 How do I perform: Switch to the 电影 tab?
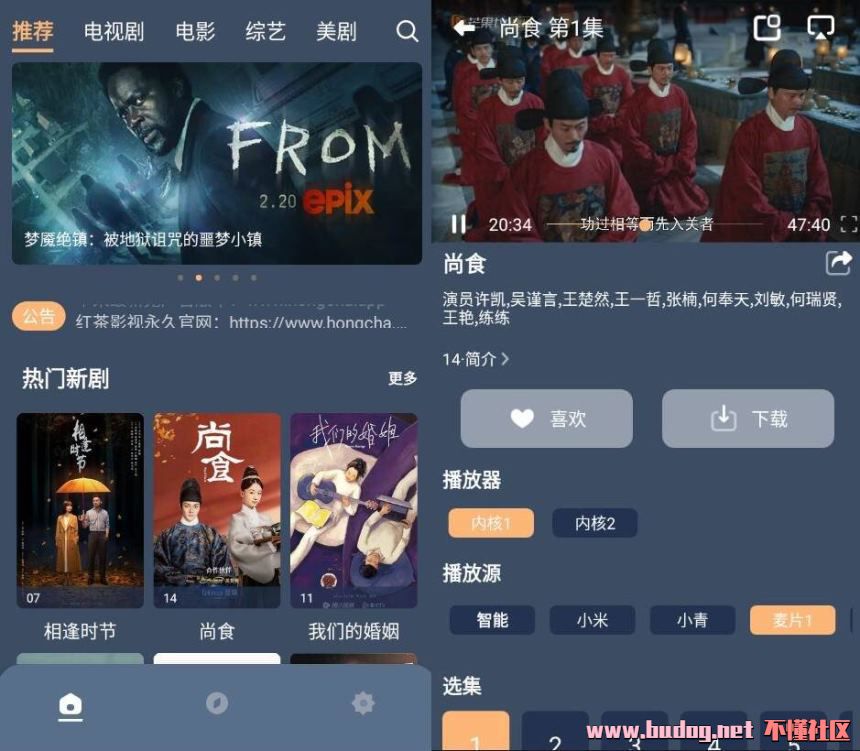pos(195,31)
